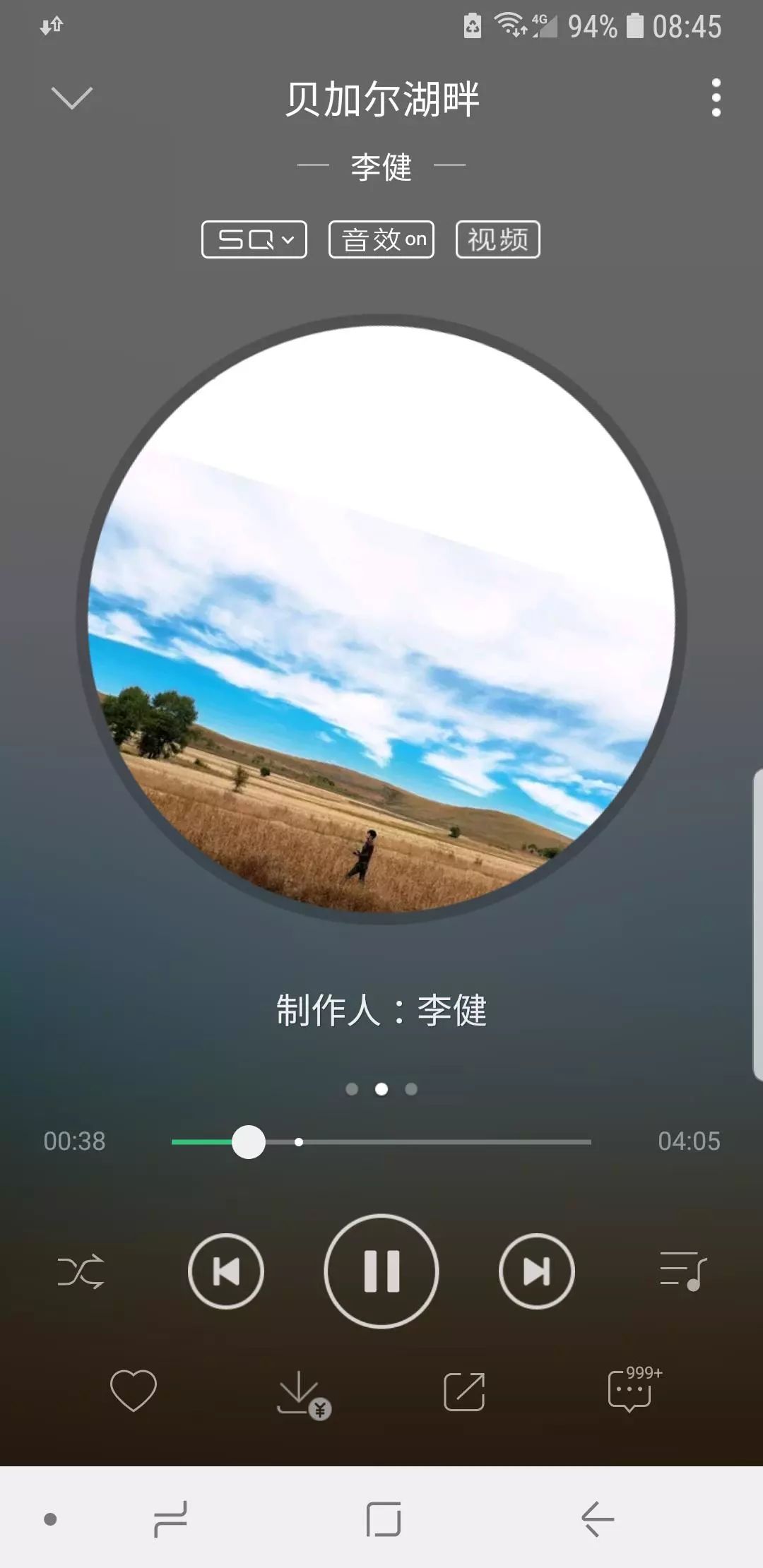Image resolution: width=763 pixels, height=1568 pixels.
Task: Open the three-dot overflow menu
Action: click(716, 97)
